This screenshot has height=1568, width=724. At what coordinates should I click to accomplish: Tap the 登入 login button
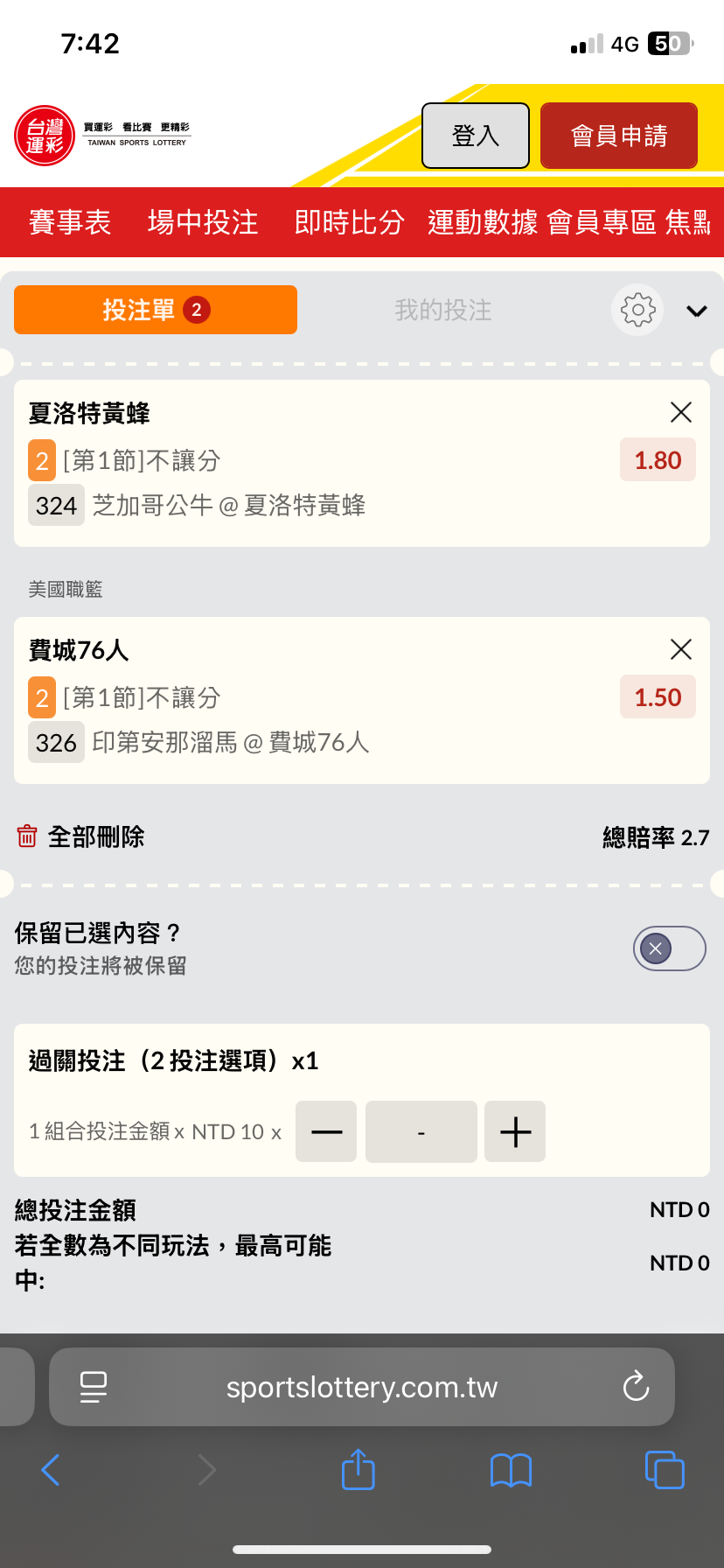(476, 136)
